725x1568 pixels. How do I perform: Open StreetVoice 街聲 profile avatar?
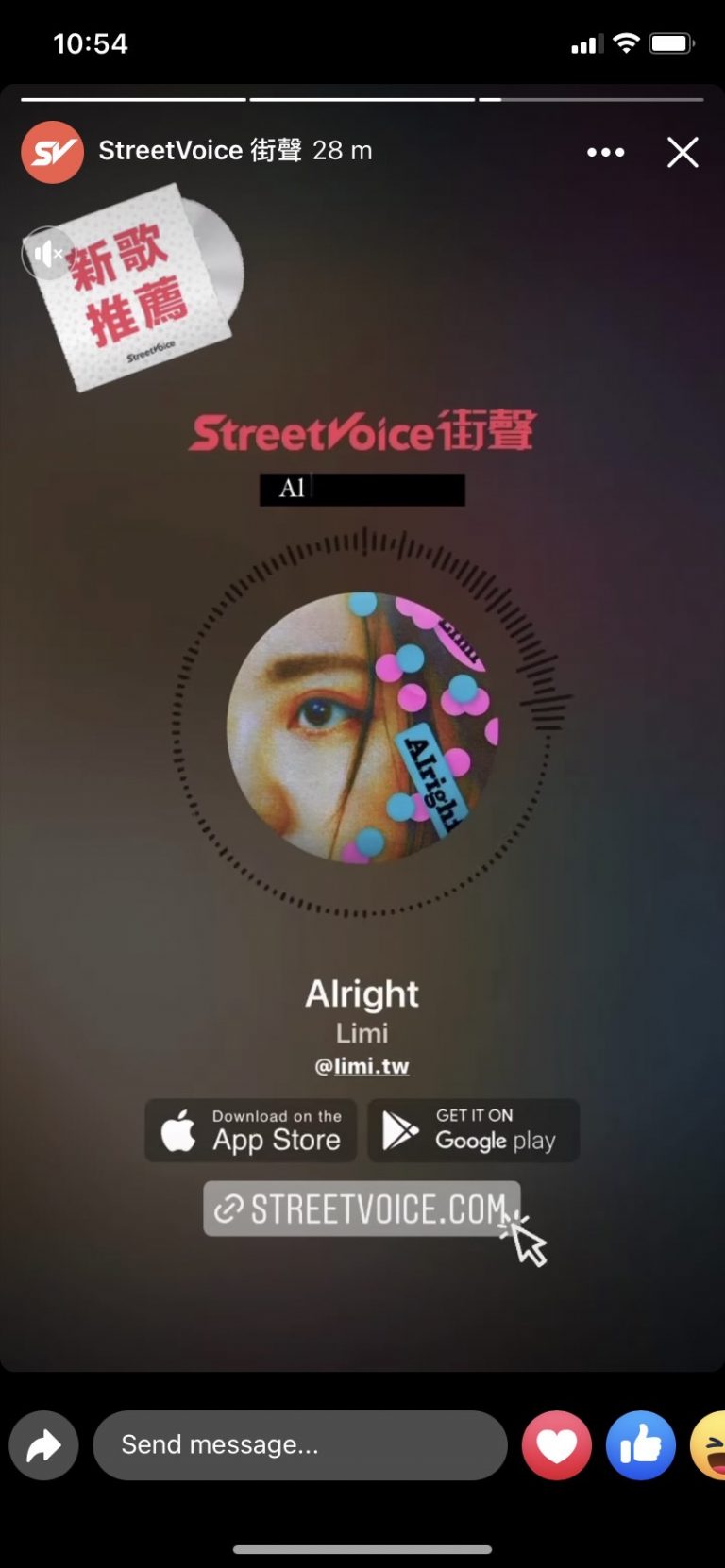pos(52,152)
